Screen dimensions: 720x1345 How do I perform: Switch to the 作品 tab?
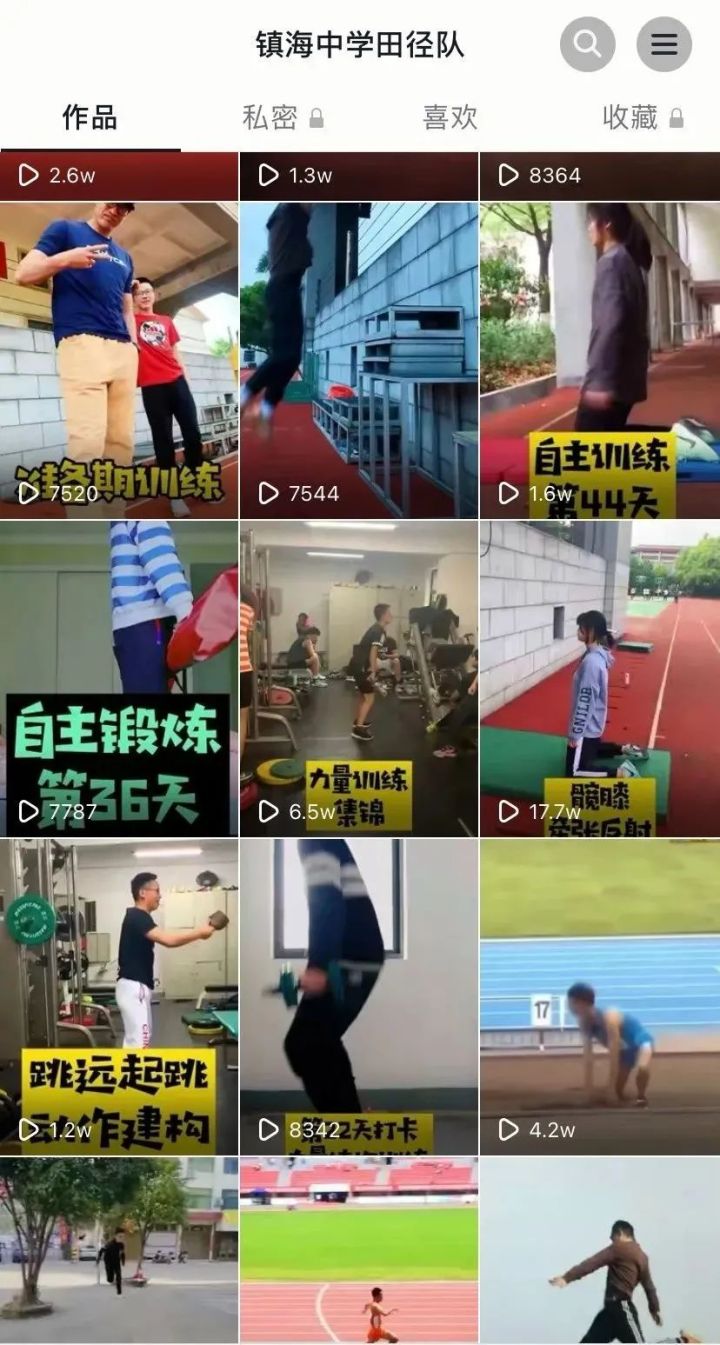90,118
